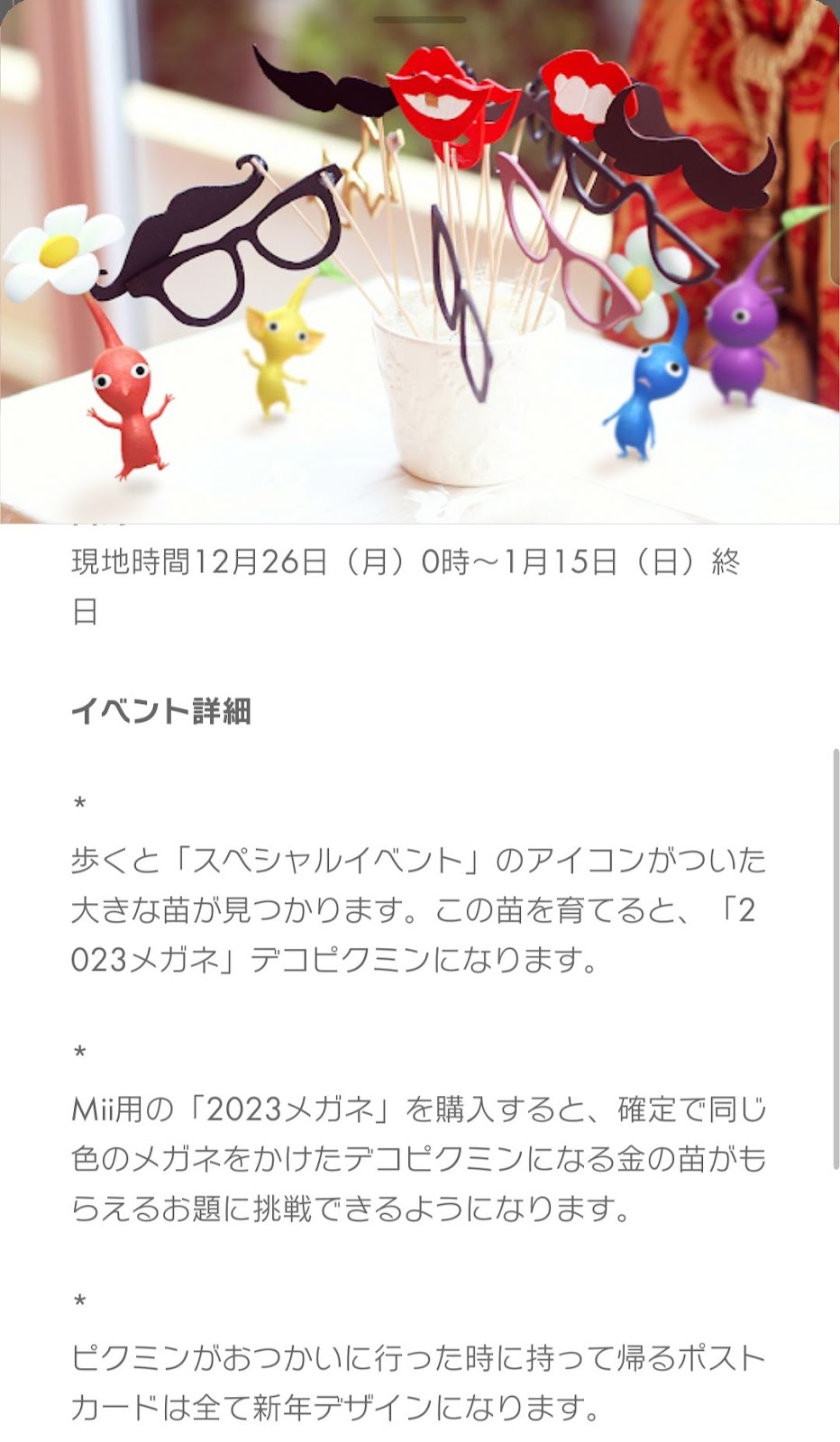Tap the vertical scrollbar beside the event text
840x1442 pixels.
click(x=835, y=959)
